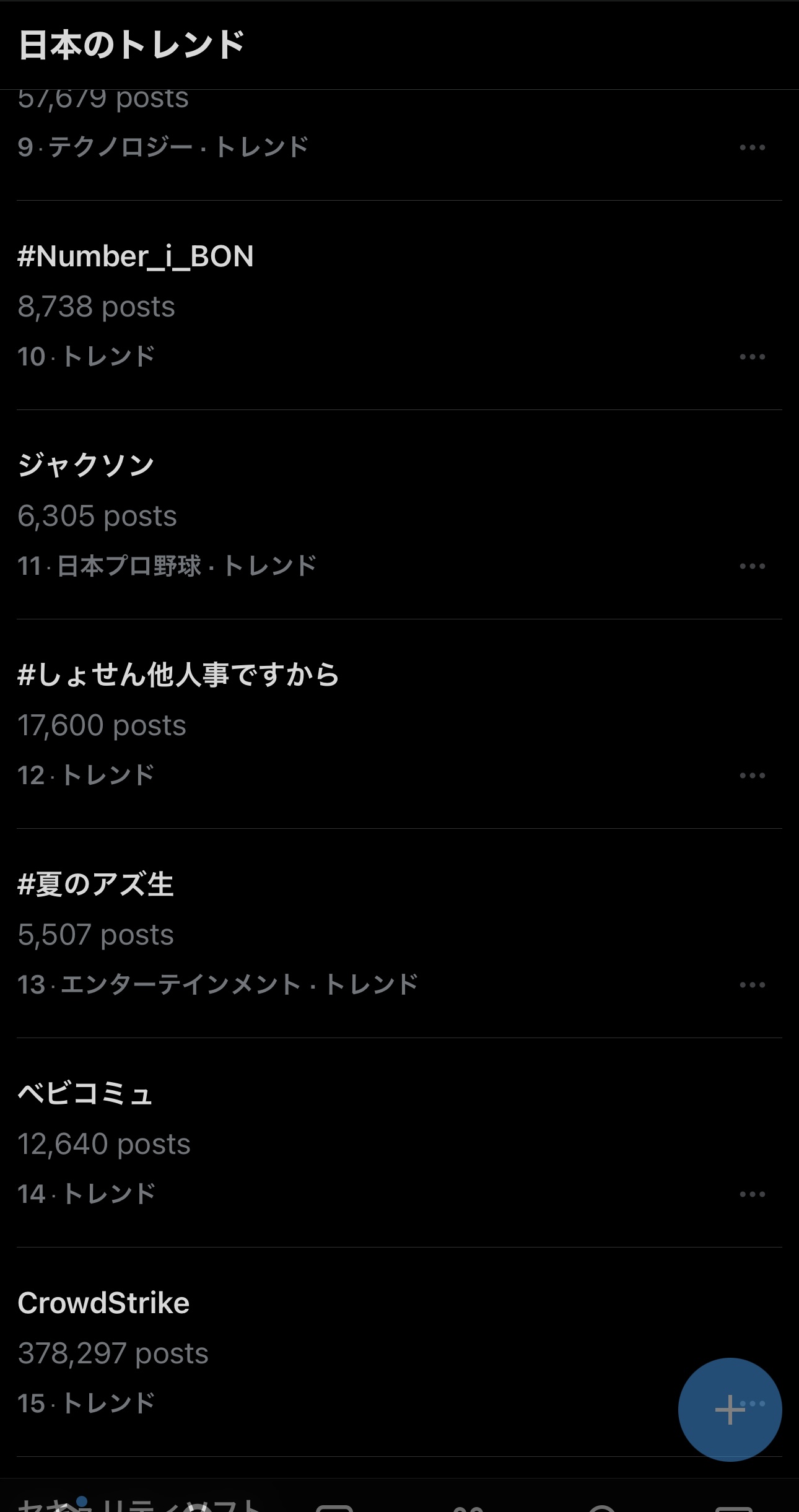This screenshot has height=1512, width=799.
Task: Open the ジャクソン trend
Action: [399, 515]
